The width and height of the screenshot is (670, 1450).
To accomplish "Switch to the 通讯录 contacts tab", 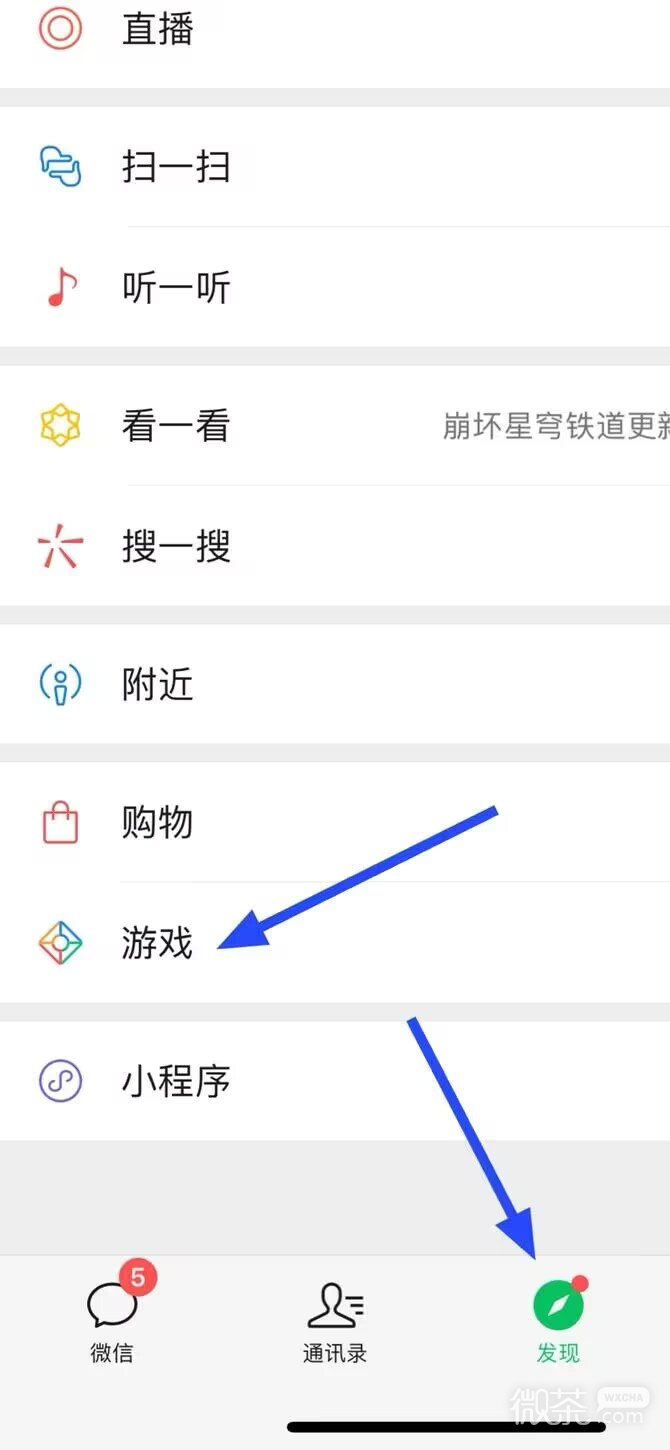I will point(335,1320).
